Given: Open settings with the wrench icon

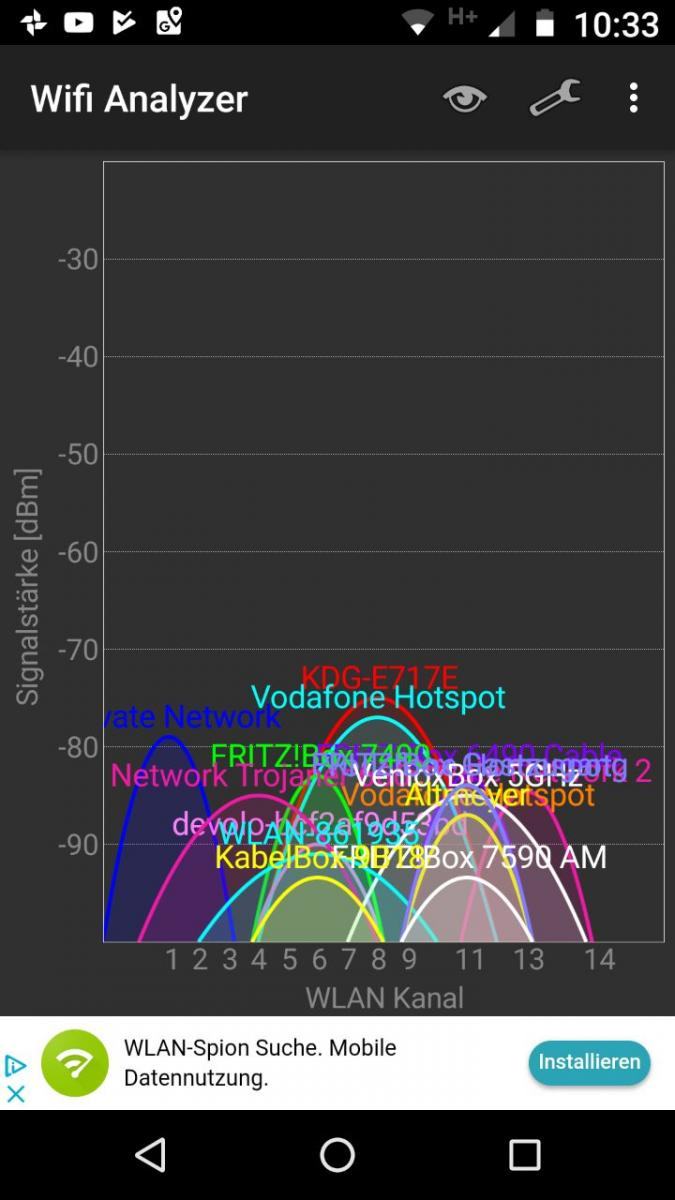Looking at the screenshot, I should (x=555, y=98).
